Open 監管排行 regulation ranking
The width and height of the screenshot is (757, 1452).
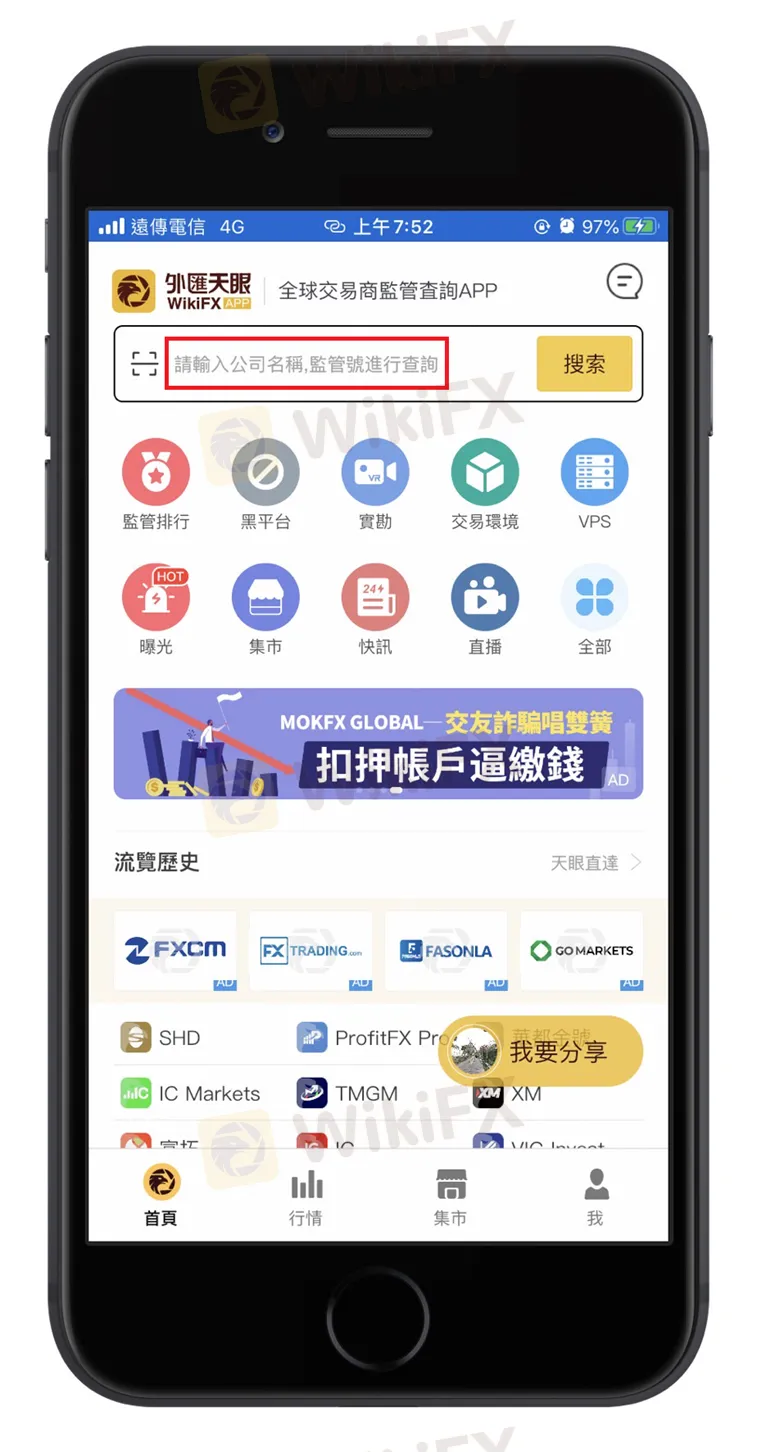[x=156, y=483]
